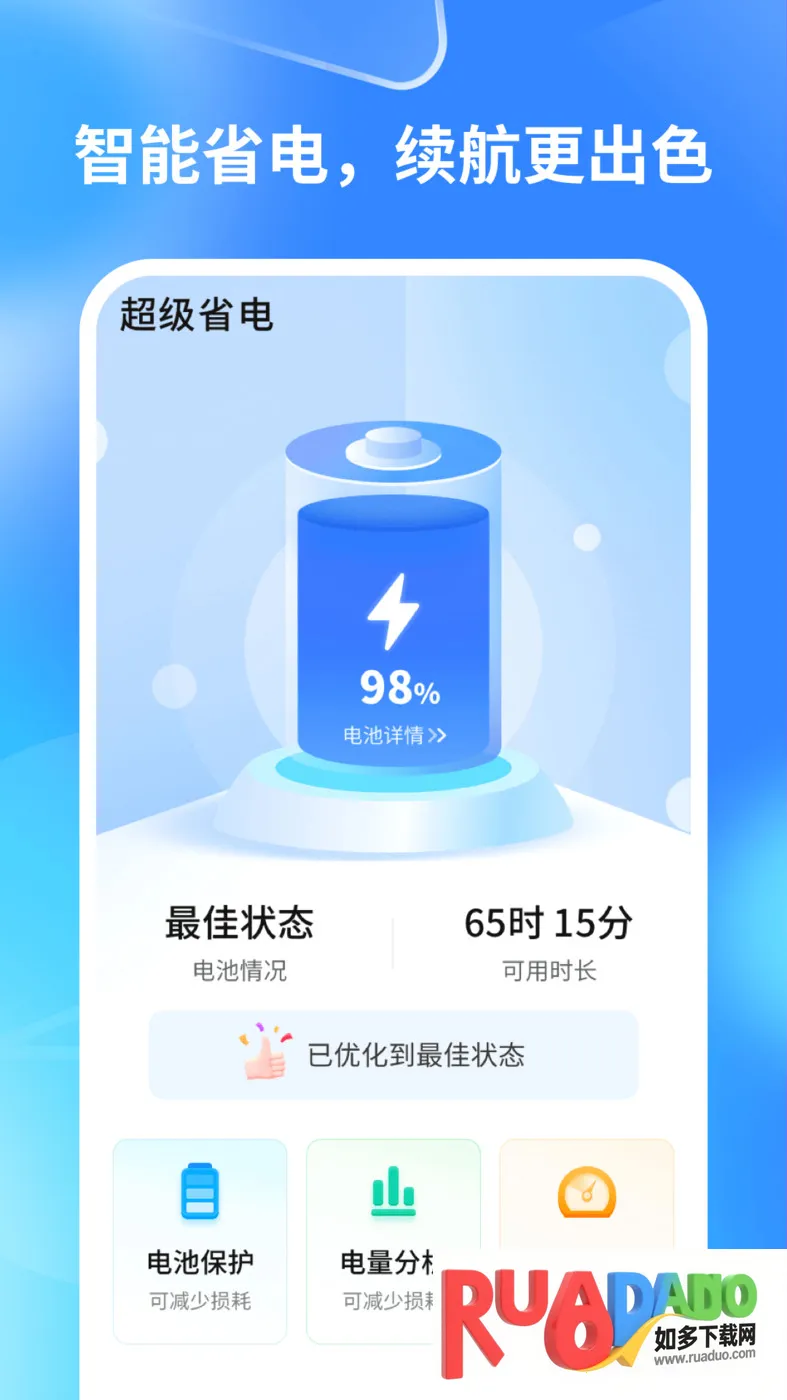Open the green bar chart icon for 电量分析

pos(393,1193)
